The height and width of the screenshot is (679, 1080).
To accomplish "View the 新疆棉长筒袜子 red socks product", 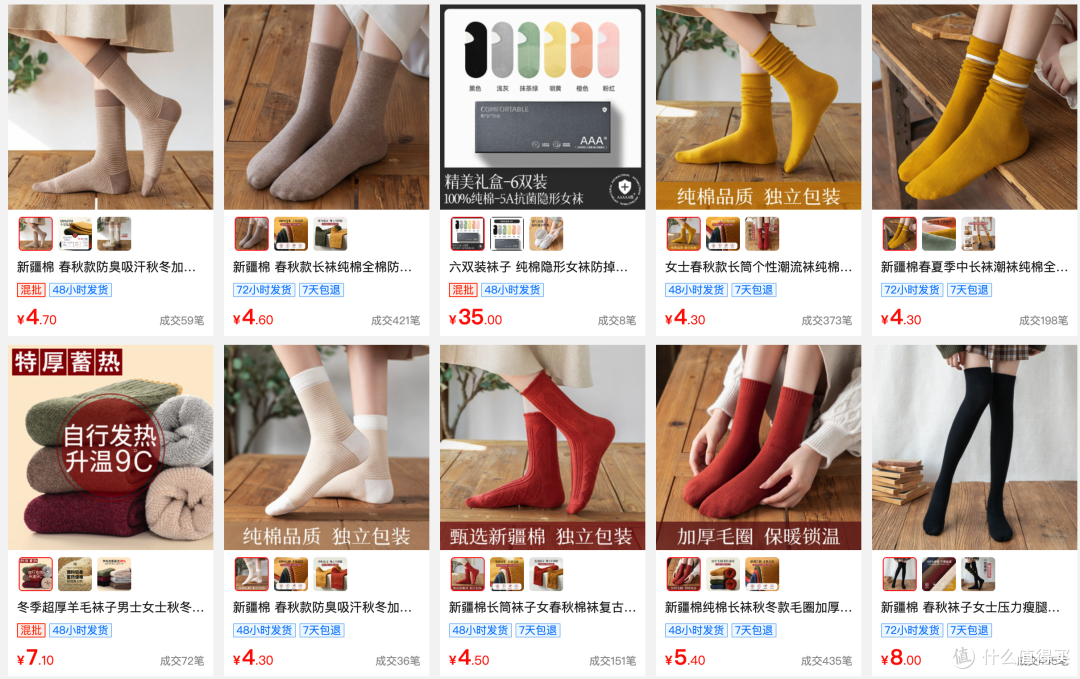I will (542, 447).
